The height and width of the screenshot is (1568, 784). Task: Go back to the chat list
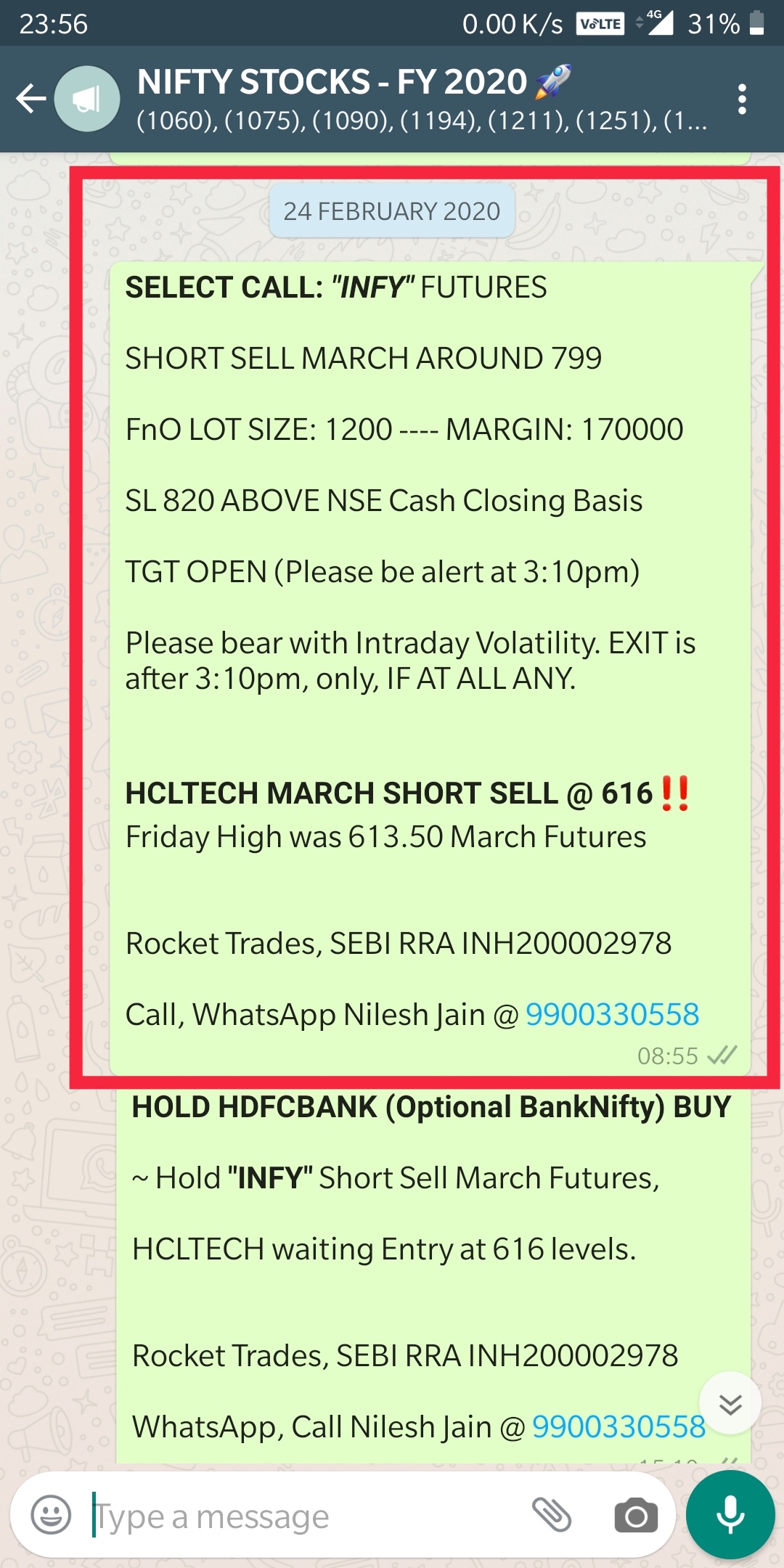point(30,99)
